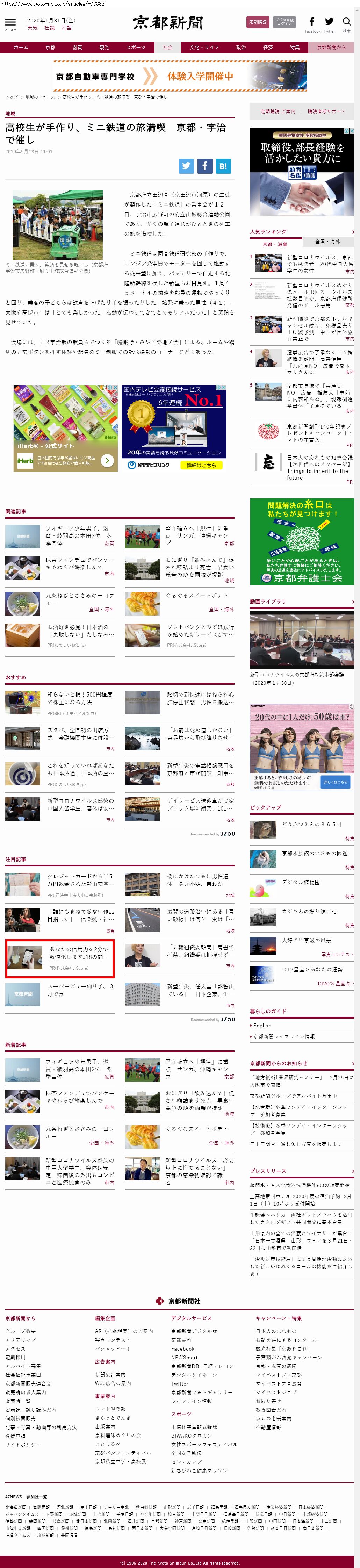Open related article 抹茶フォンデュでパンケーキ

click(79, 563)
